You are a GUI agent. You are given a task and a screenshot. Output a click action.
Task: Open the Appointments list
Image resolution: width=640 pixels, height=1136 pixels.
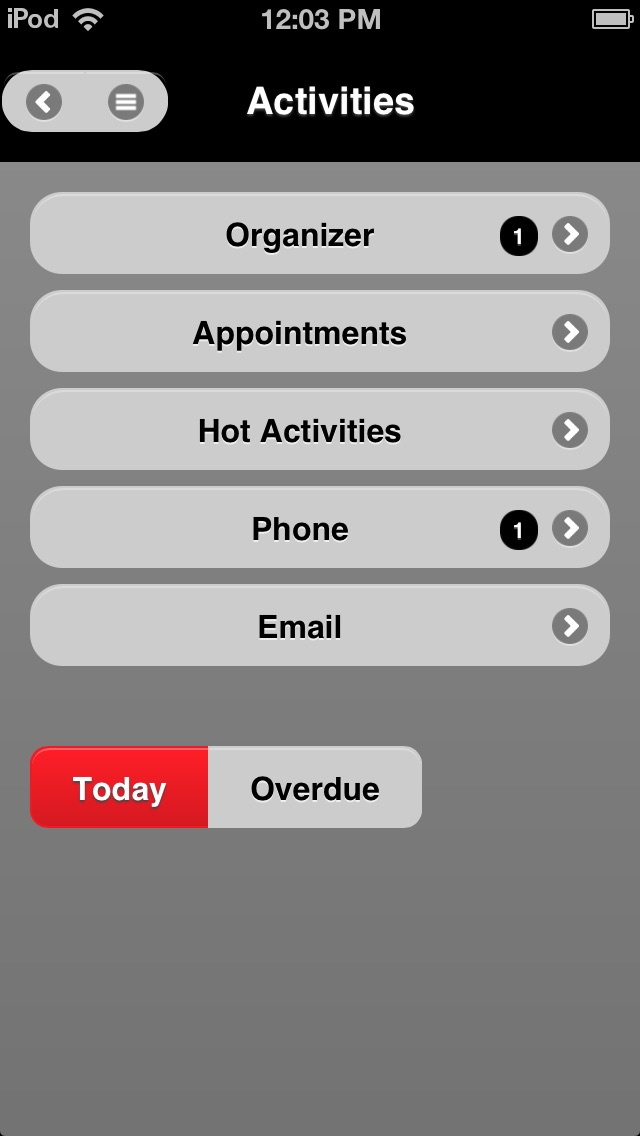(x=320, y=332)
